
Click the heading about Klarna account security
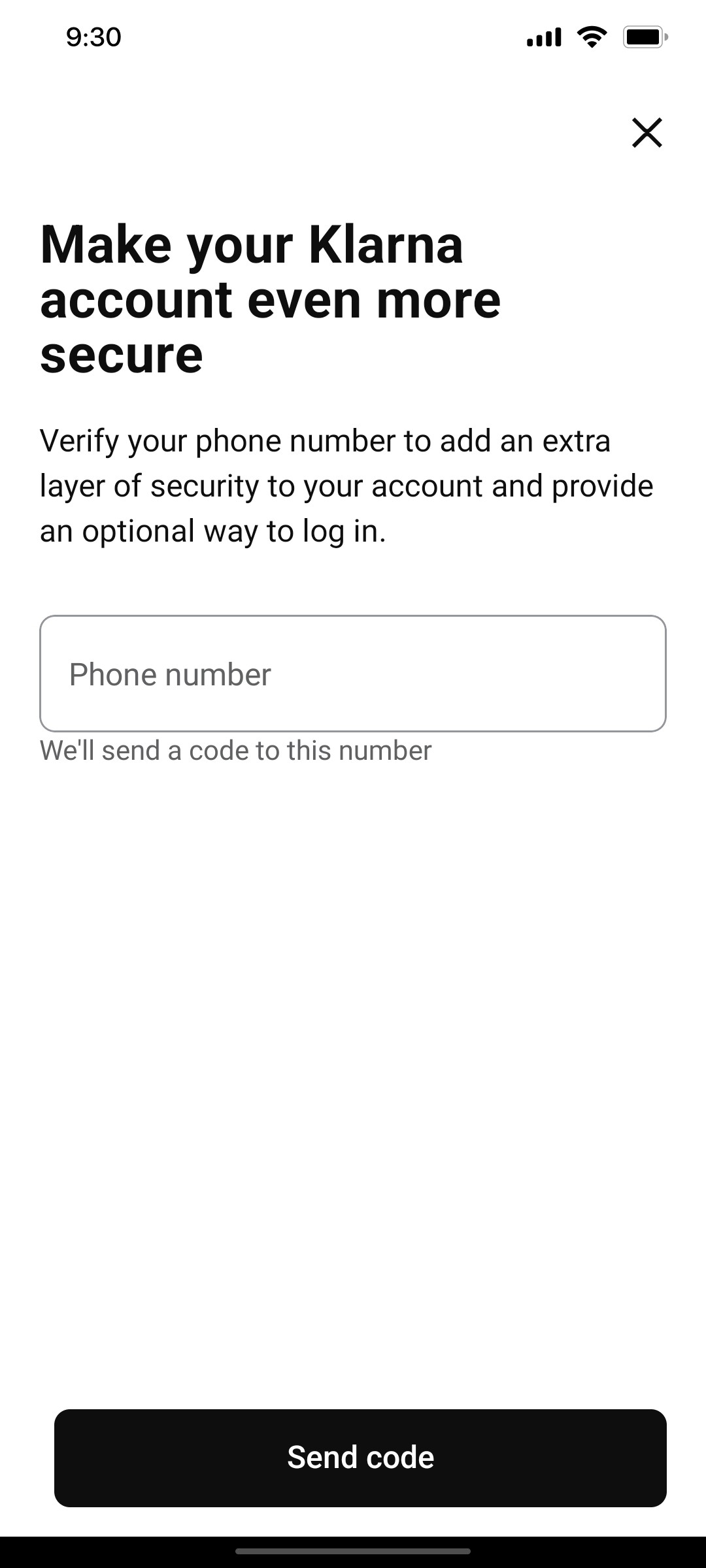271,297
